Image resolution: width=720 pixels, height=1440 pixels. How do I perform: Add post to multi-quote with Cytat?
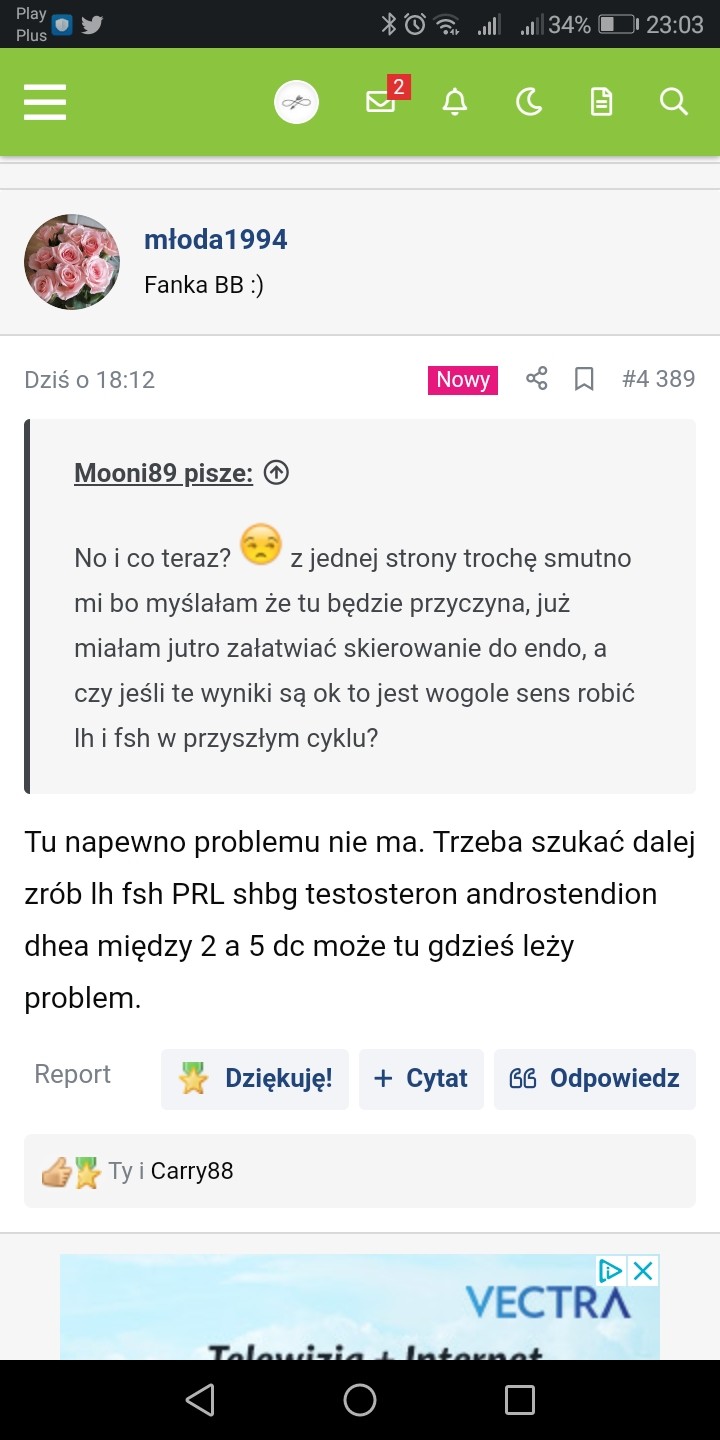pos(421,1078)
